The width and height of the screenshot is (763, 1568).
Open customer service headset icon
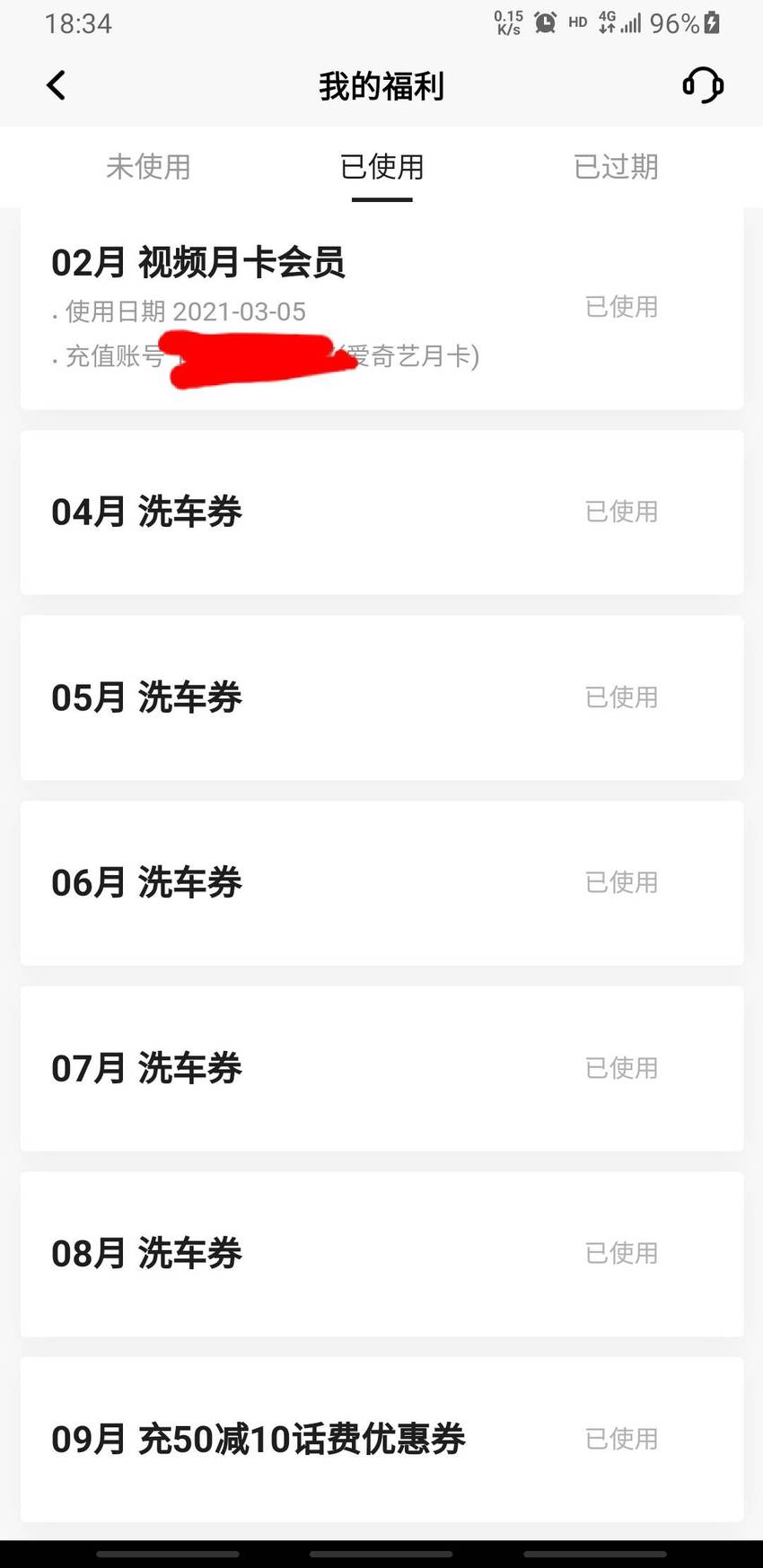click(703, 86)
